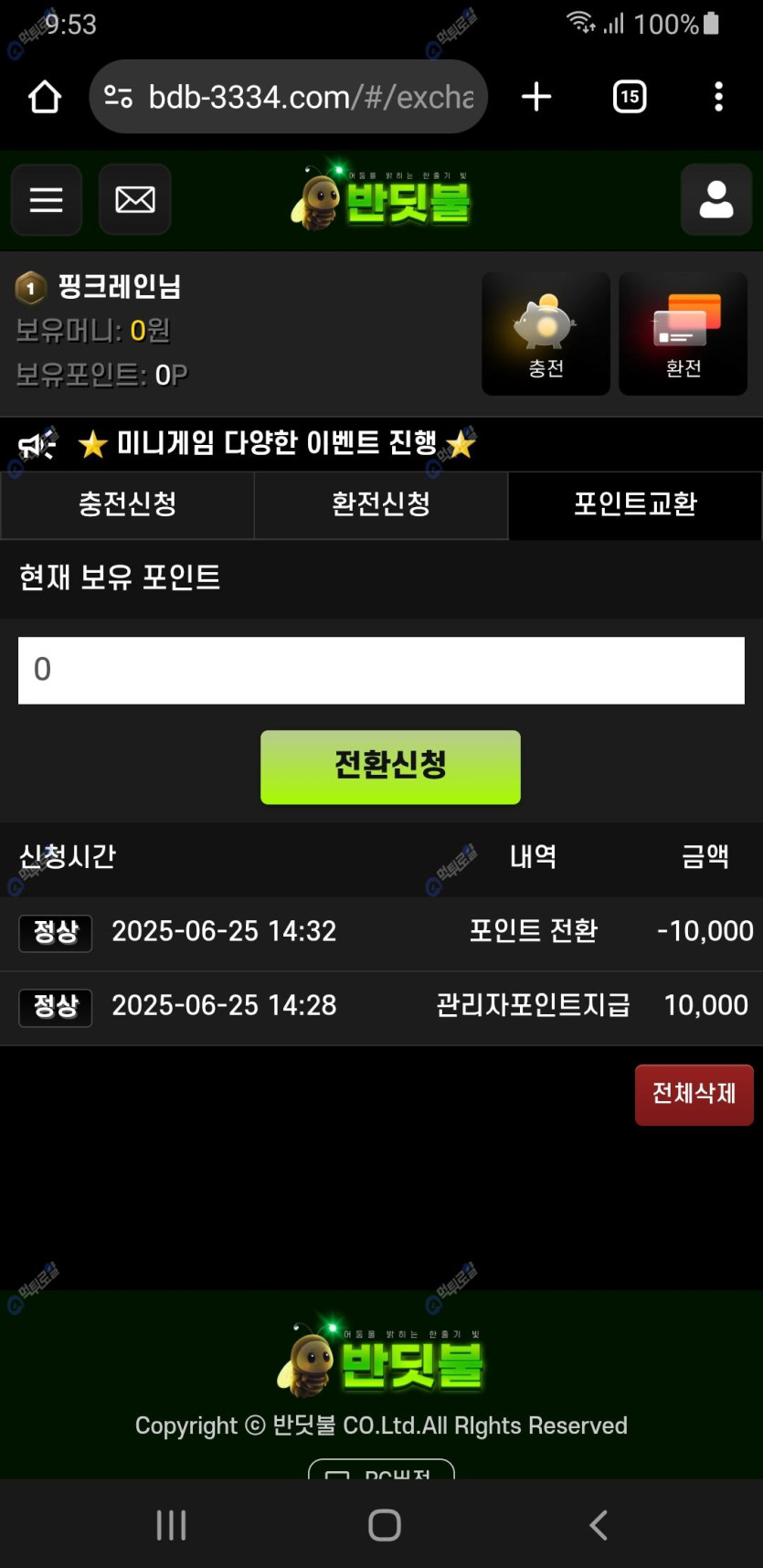
Task: Submit the 전환신청 request
Action: (390, 766)
